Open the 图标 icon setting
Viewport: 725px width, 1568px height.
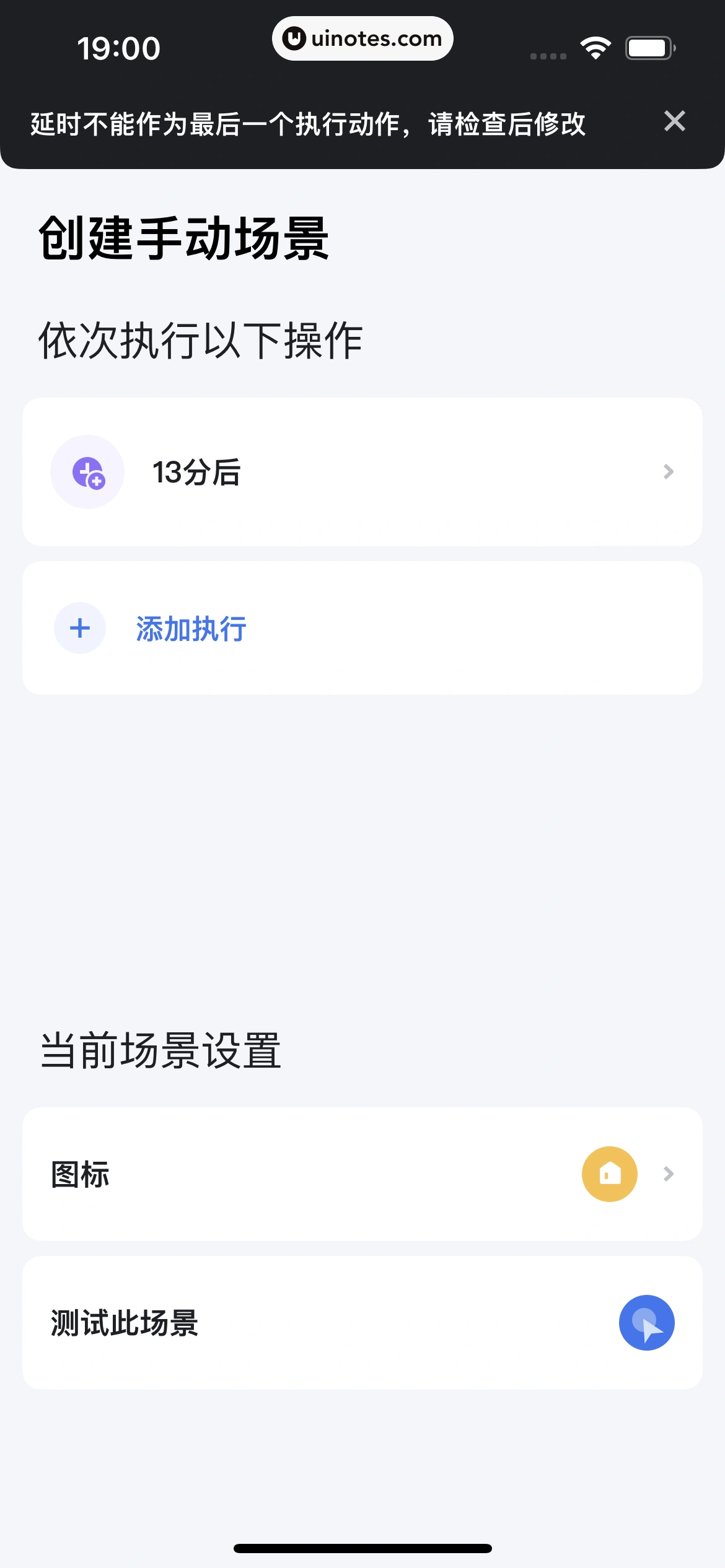(362, 1174)
